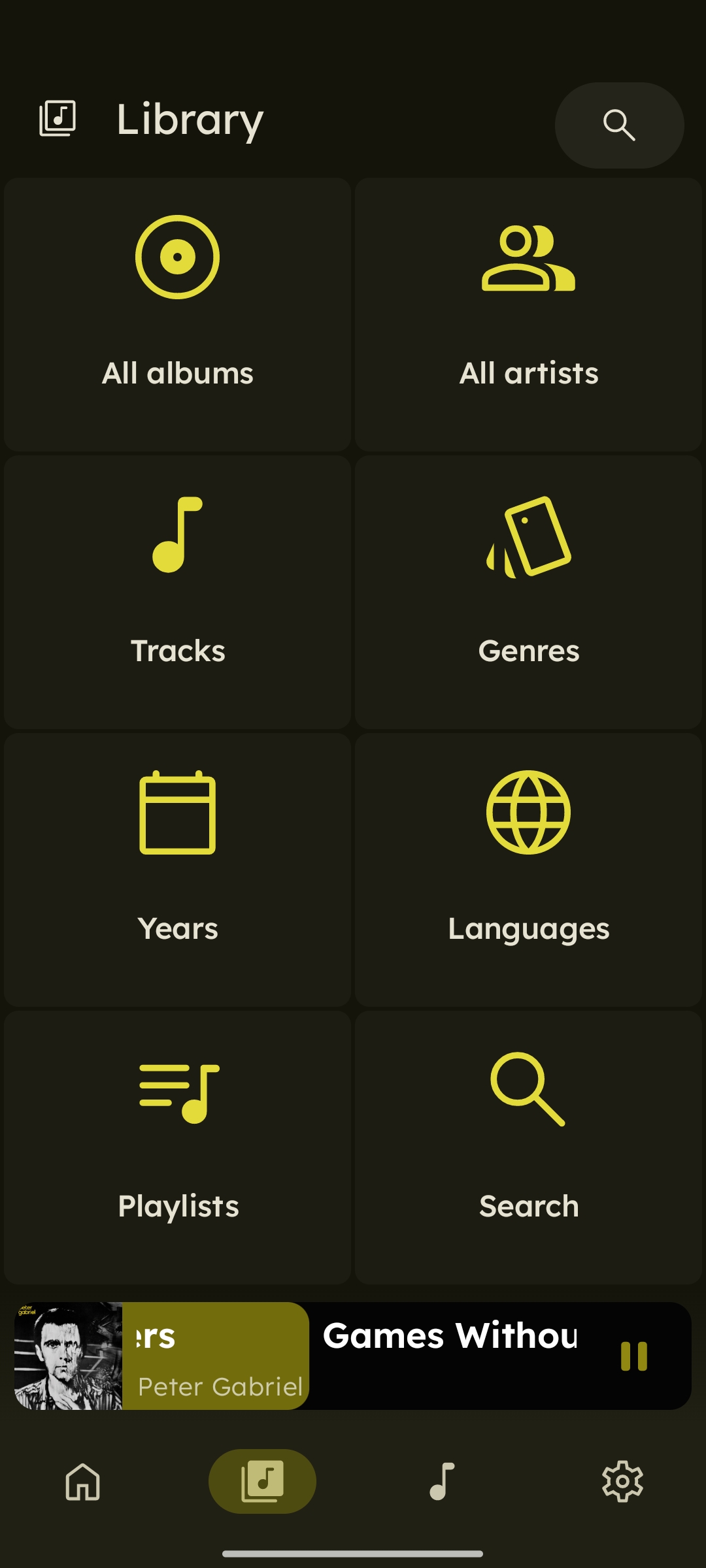Open All artists

pos(528,314)
